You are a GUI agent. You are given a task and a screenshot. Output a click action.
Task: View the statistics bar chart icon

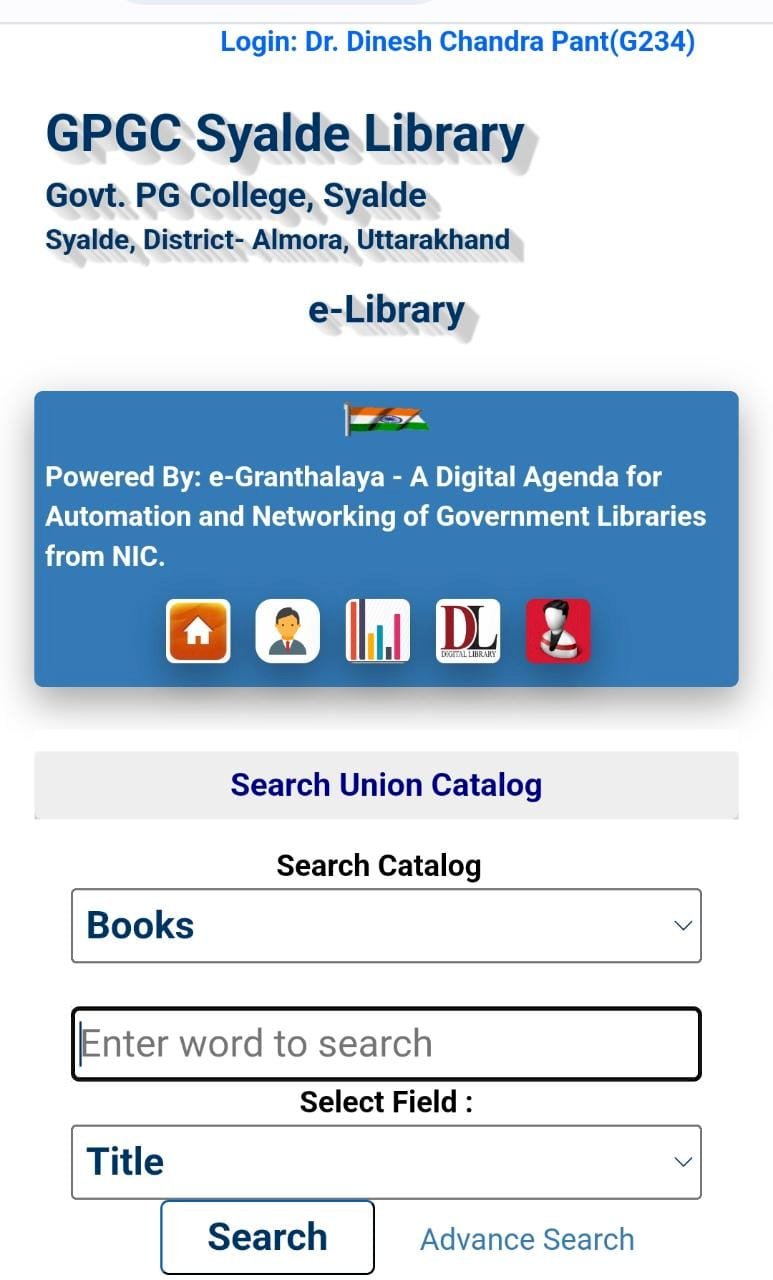(x=378, y=631)
